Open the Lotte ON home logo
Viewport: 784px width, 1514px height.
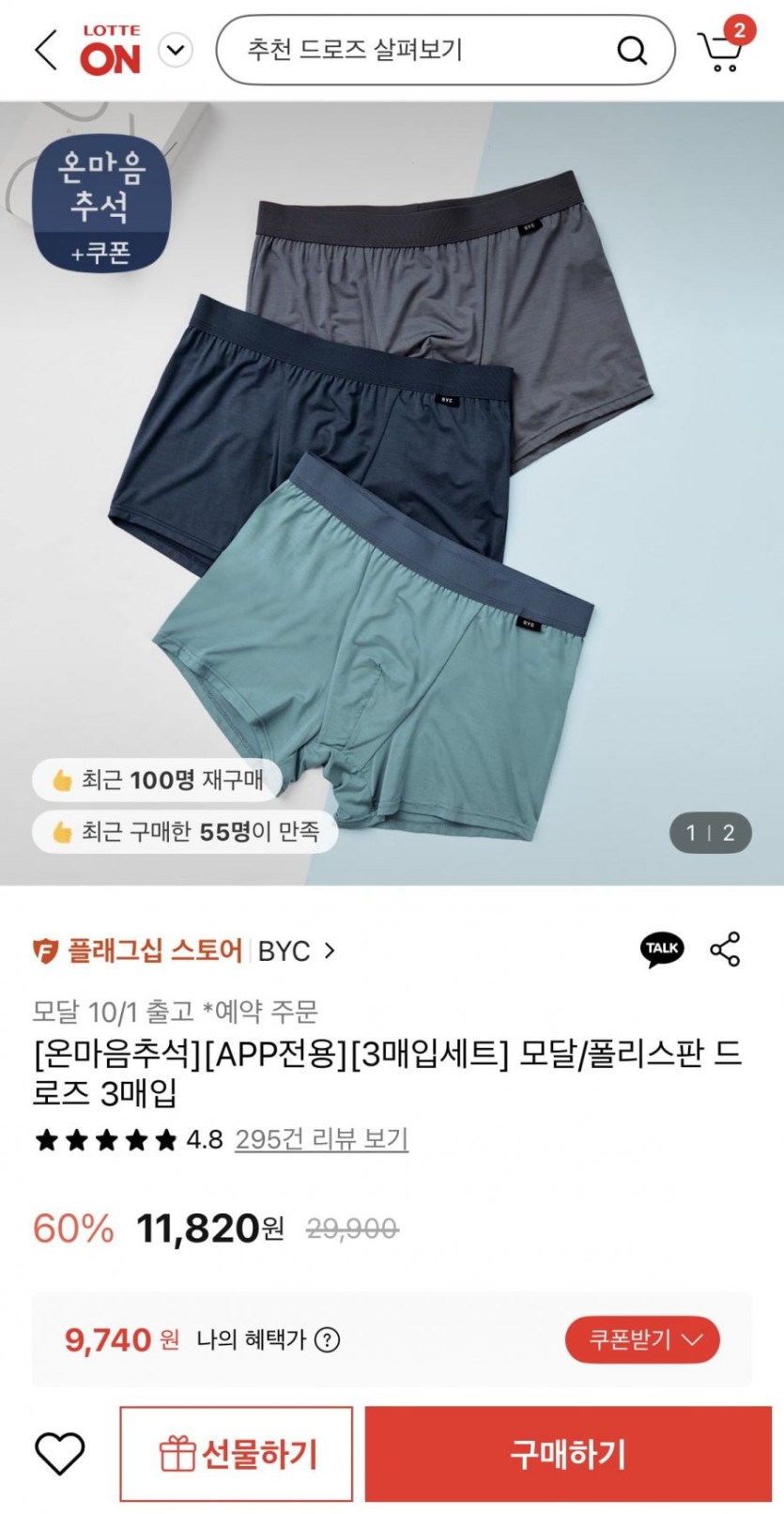pyautogui.click(x=110, y=51)
